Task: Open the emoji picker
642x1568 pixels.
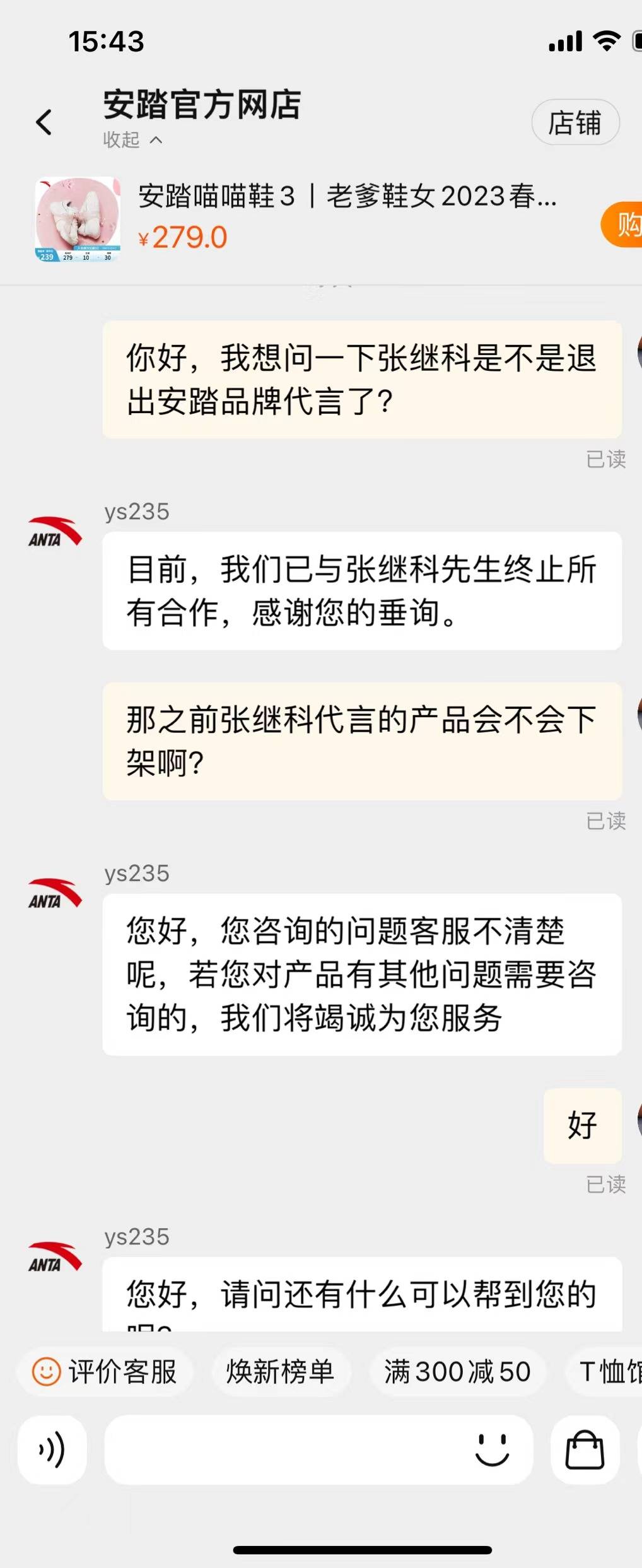Action: (492, 1449)
